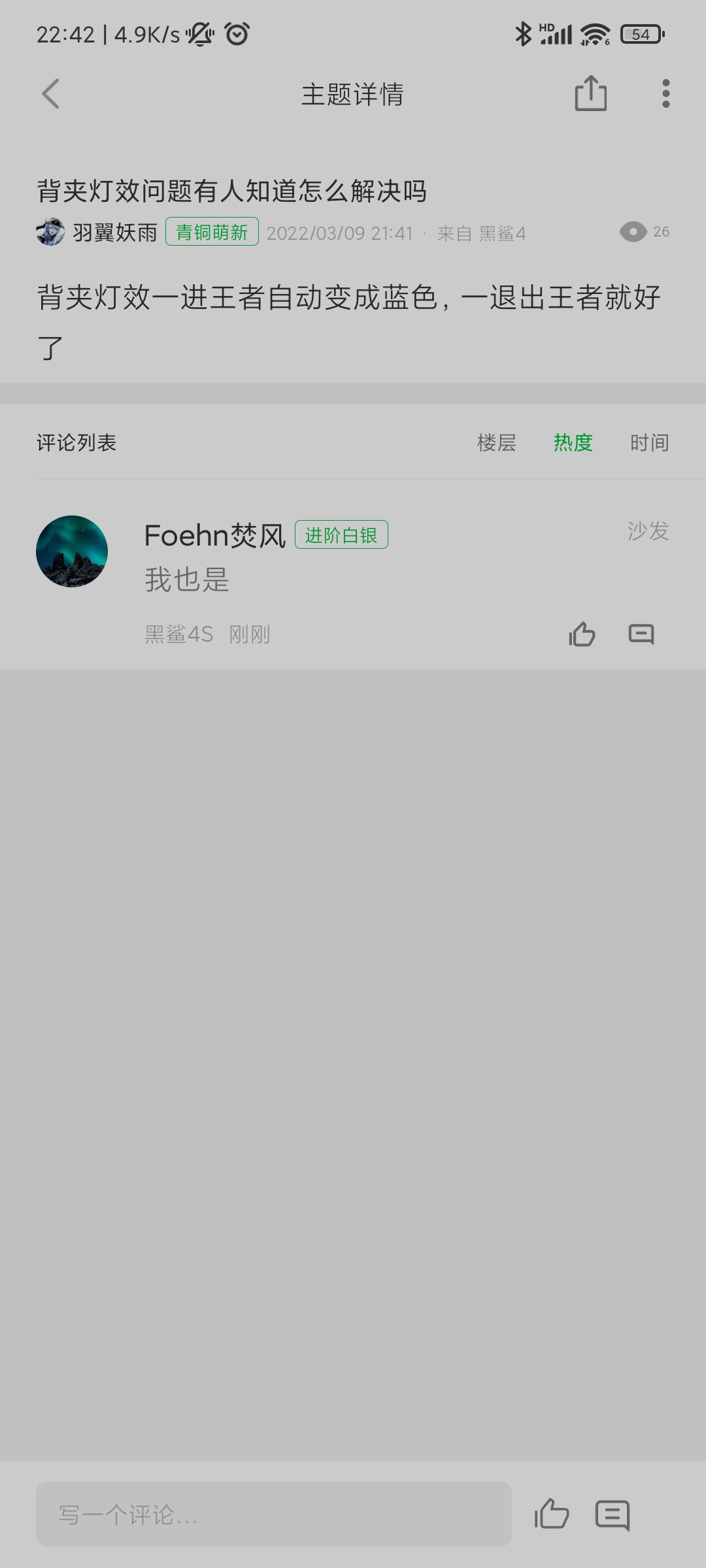The height and width of the screenshot is (1568, 706).
Task: Sort comments by 时间
Action: point(650,442)
